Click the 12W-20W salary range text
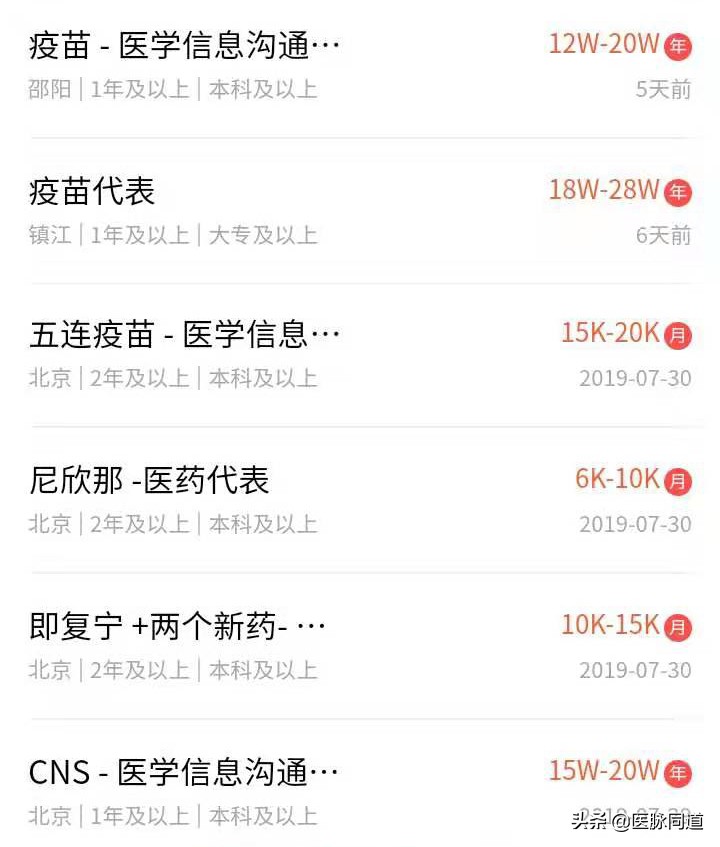This screenshot has height=847, width=720. tap(607, 45)
